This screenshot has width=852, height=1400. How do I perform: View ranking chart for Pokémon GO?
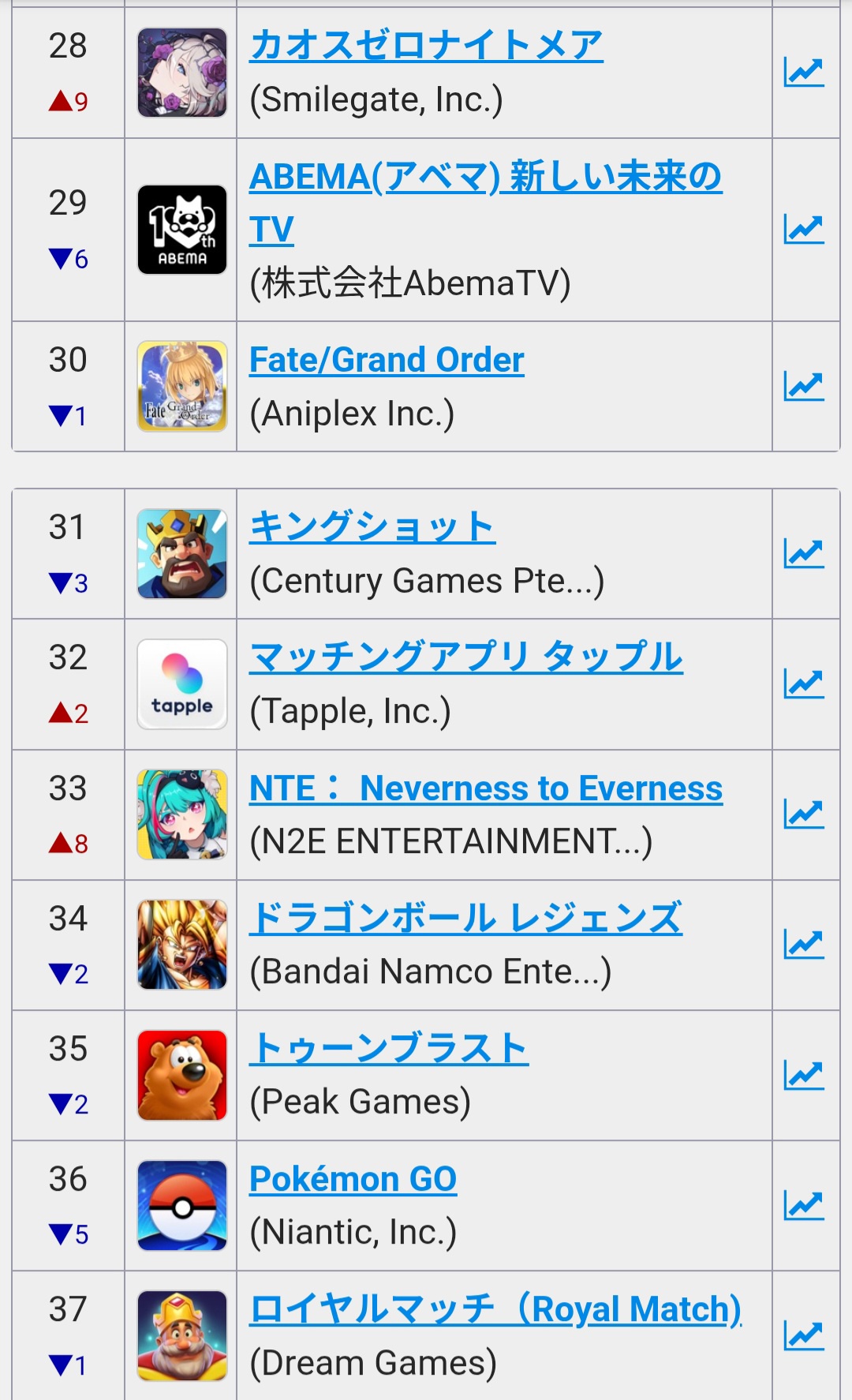(804, 1205)
